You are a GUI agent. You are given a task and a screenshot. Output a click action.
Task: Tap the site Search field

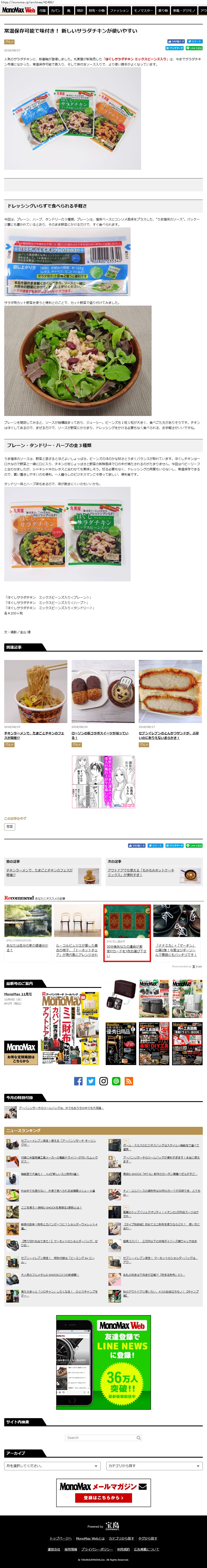coord(101,1438)
